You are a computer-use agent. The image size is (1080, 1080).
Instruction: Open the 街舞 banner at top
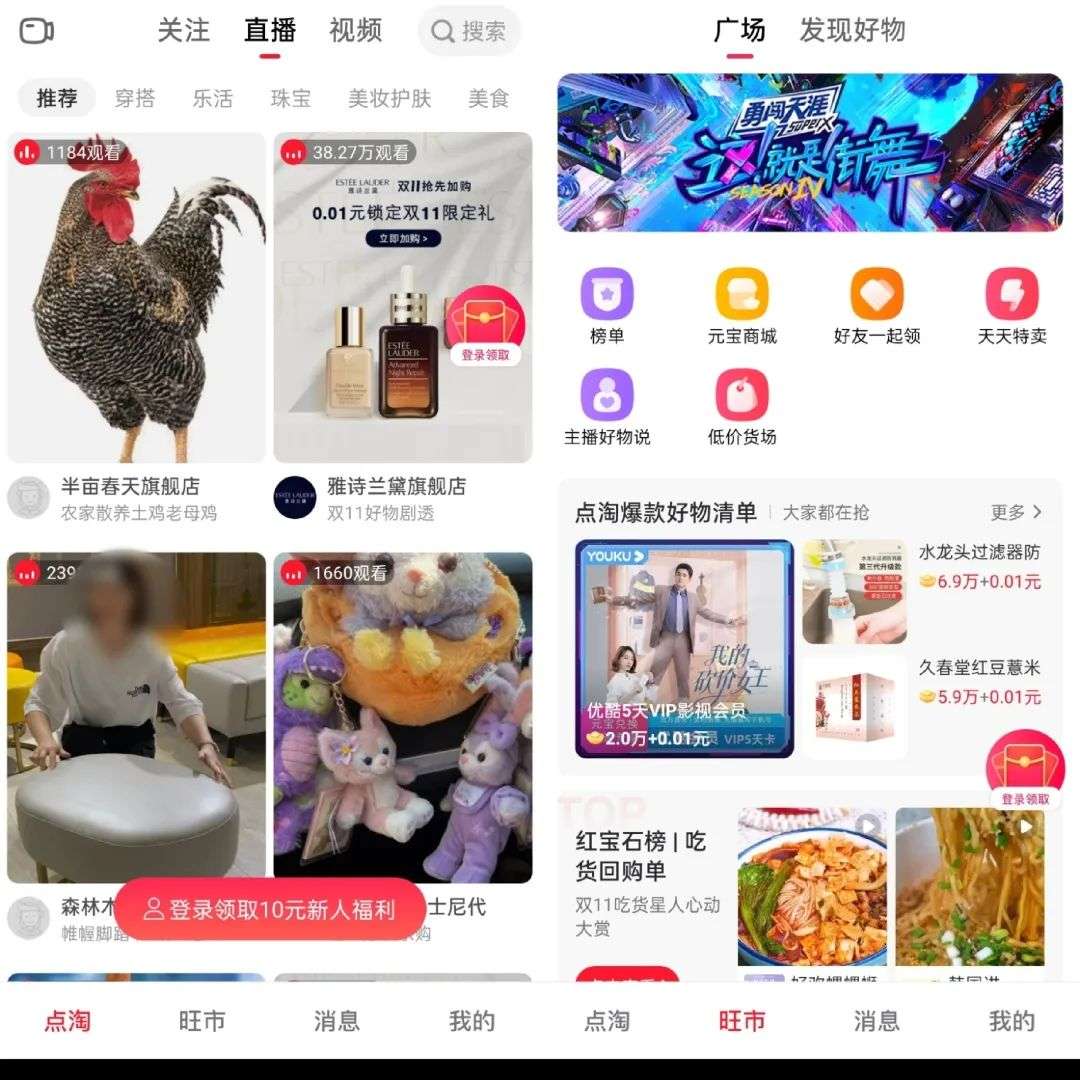pos(810,152)
